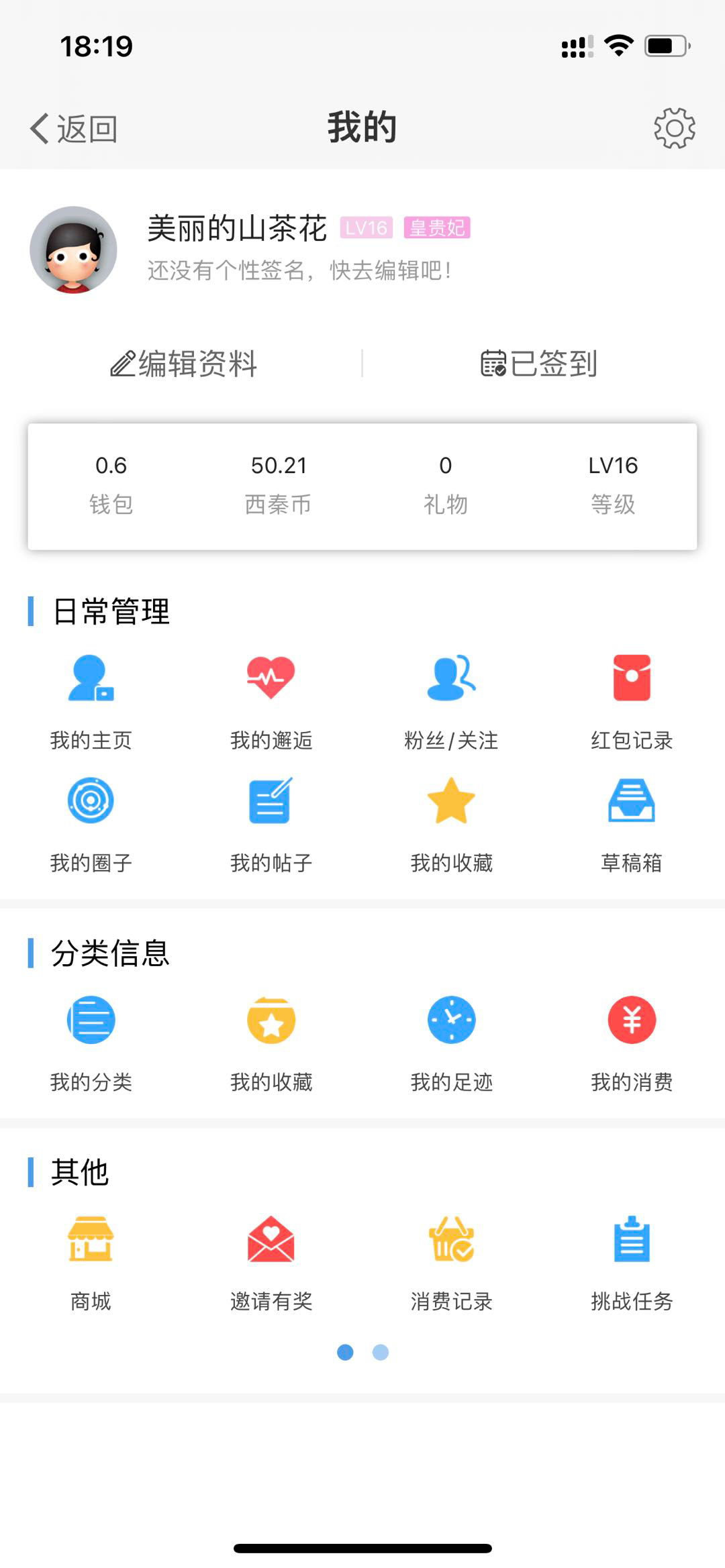Image resolution: width=725 pixels, height=1568 pixels.
Task: Tap the 已签到 check-in button
Action: 538,364
